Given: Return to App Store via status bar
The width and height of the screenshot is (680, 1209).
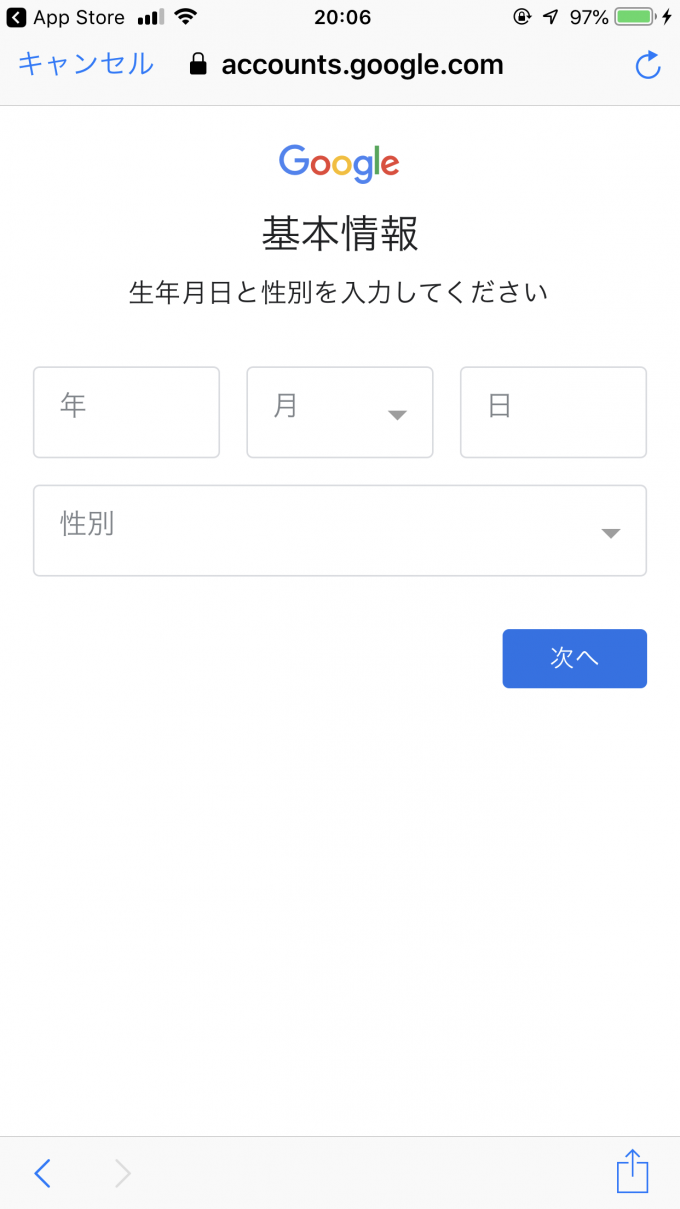Looking at the screenshot, I should click(x=66, y=17).
